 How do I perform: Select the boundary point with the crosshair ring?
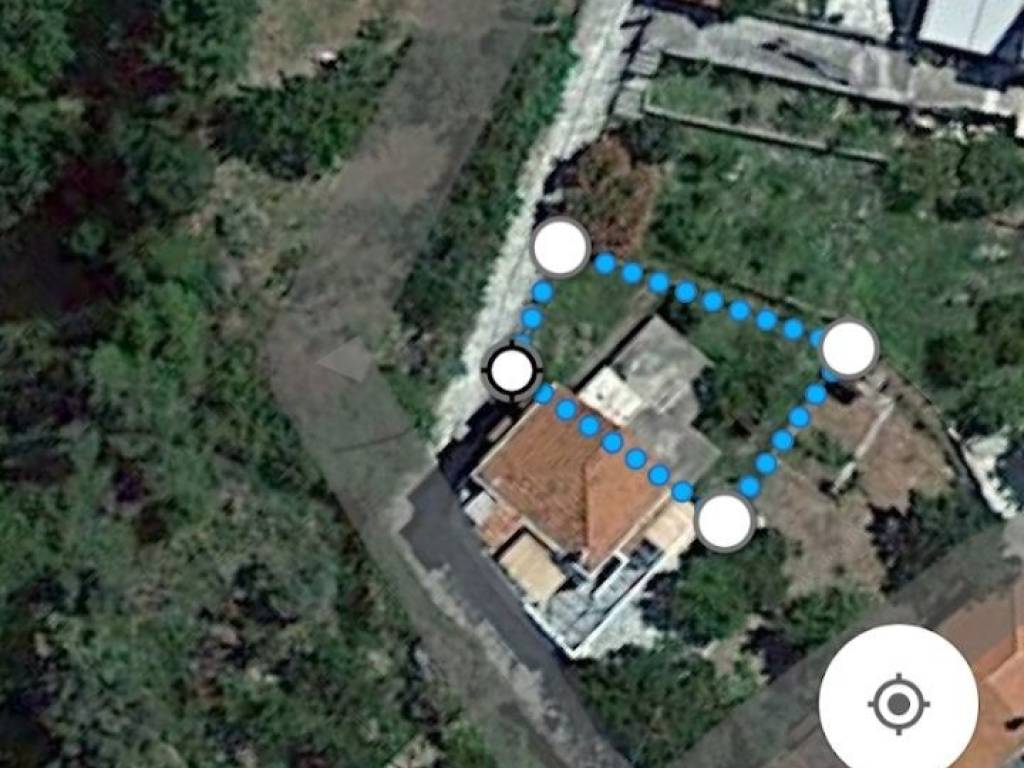coord(513,371)
